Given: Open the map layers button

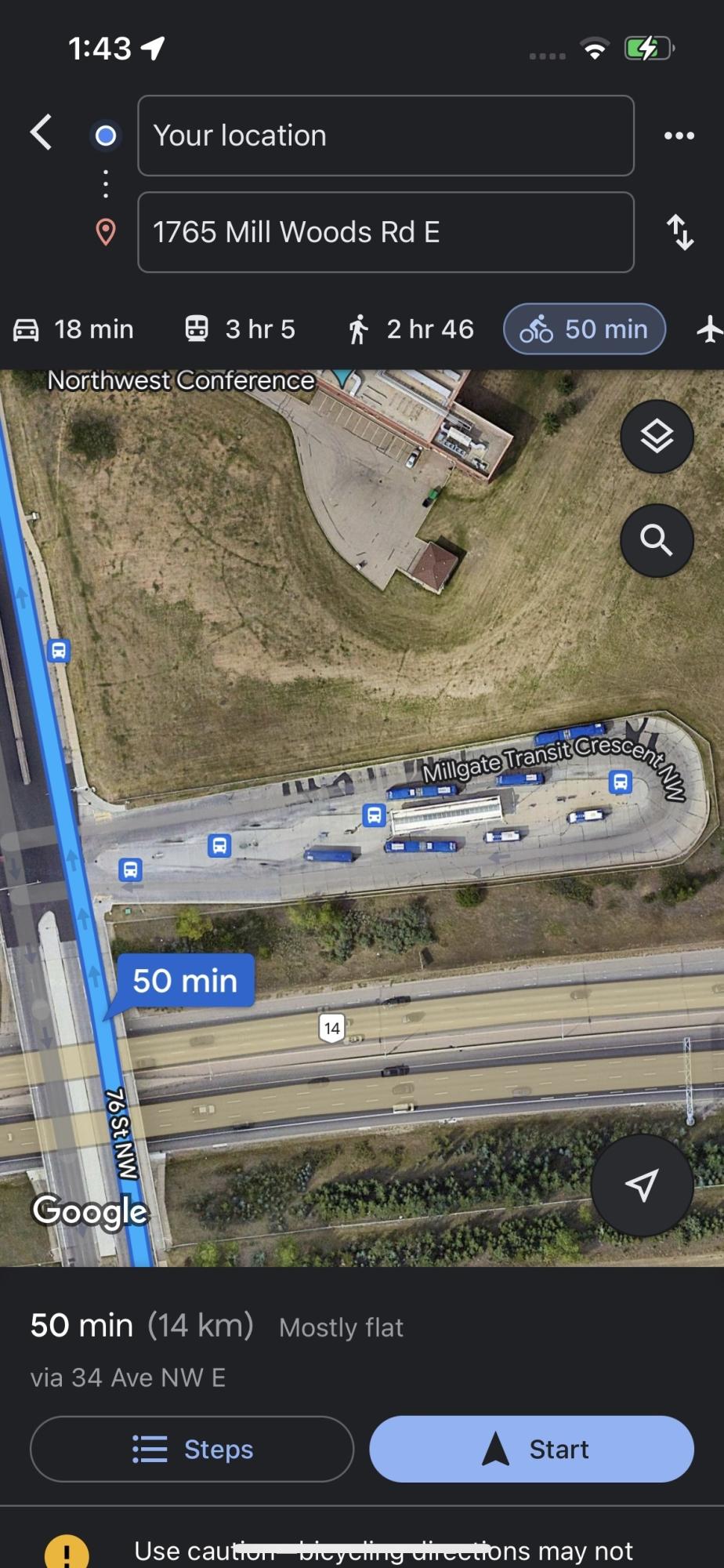Looking at the screenshot, I should (657, 437).
